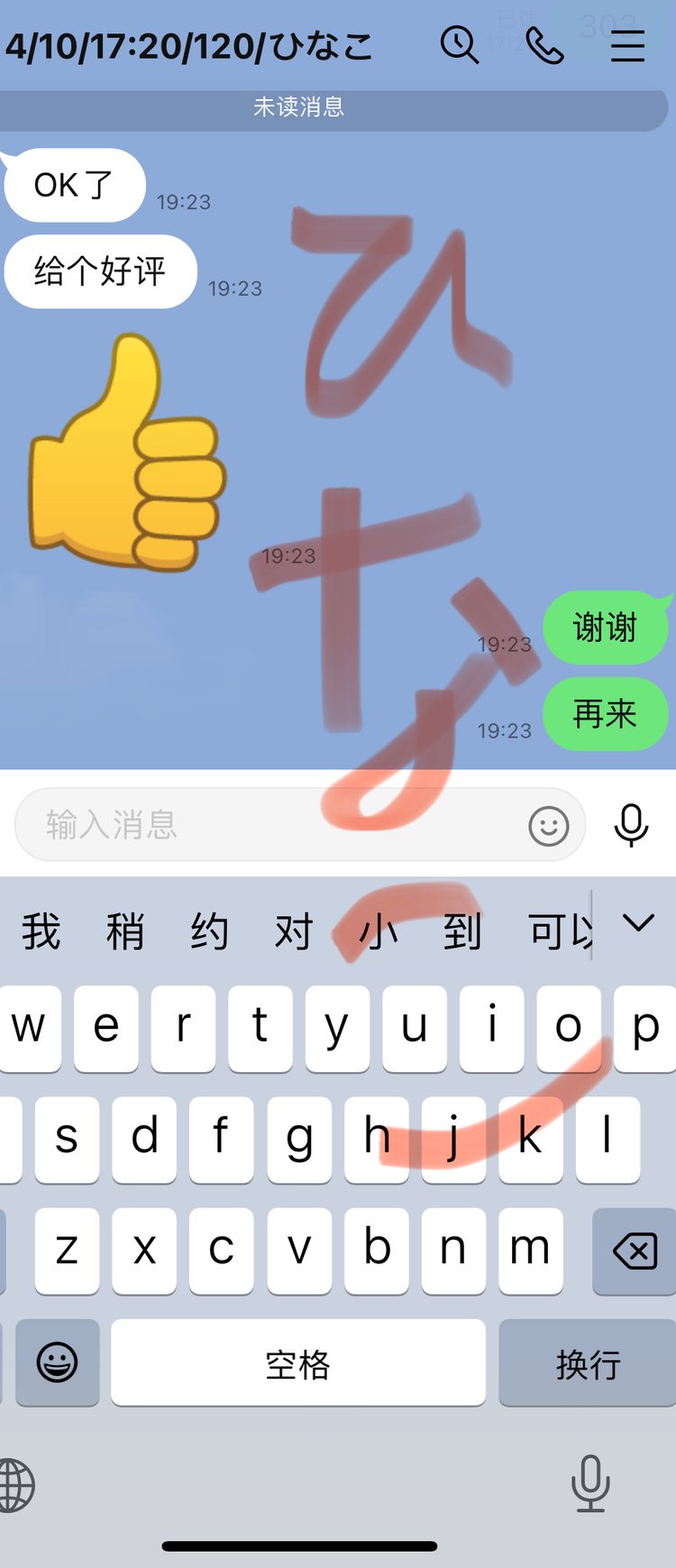Choose keyboard suggestion 到
This screenshot has width=676, height=1568.
(x=462, y=931)
